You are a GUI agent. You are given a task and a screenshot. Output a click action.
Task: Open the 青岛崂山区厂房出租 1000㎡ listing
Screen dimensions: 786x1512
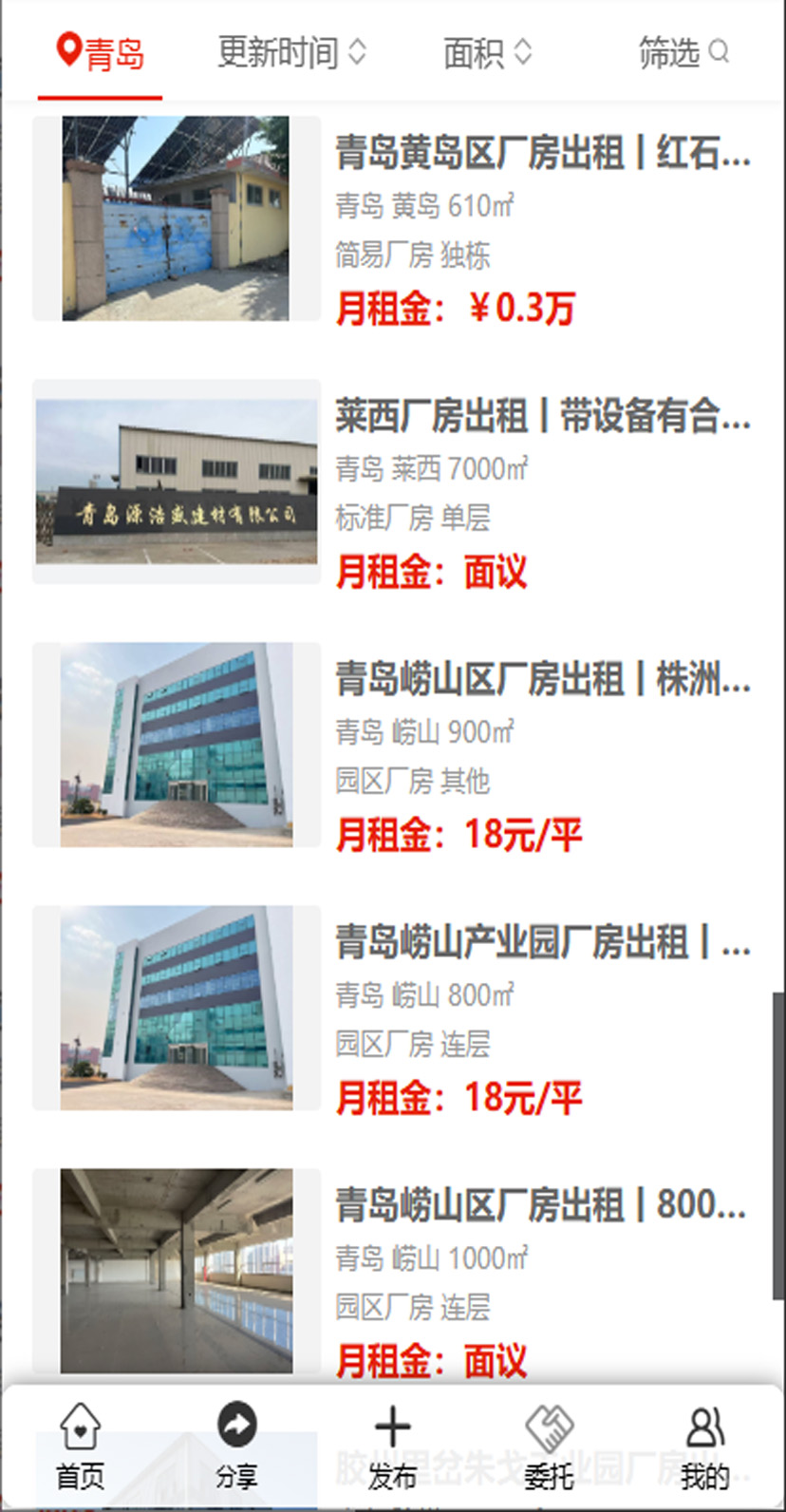click(x=542, y=1205)
